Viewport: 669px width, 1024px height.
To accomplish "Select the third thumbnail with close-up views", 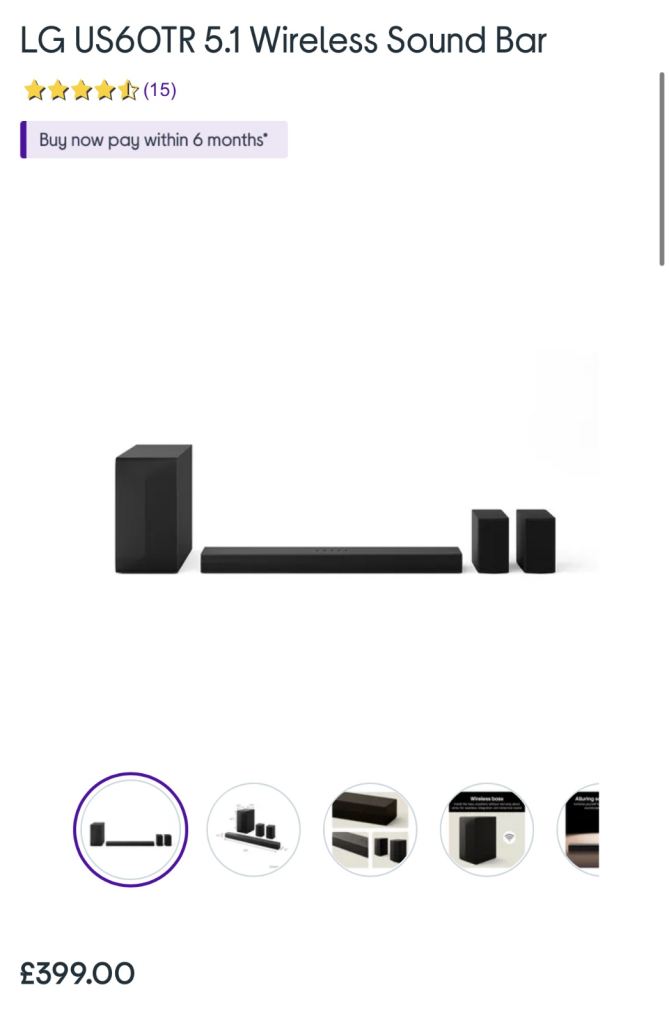I will (370, 830).
